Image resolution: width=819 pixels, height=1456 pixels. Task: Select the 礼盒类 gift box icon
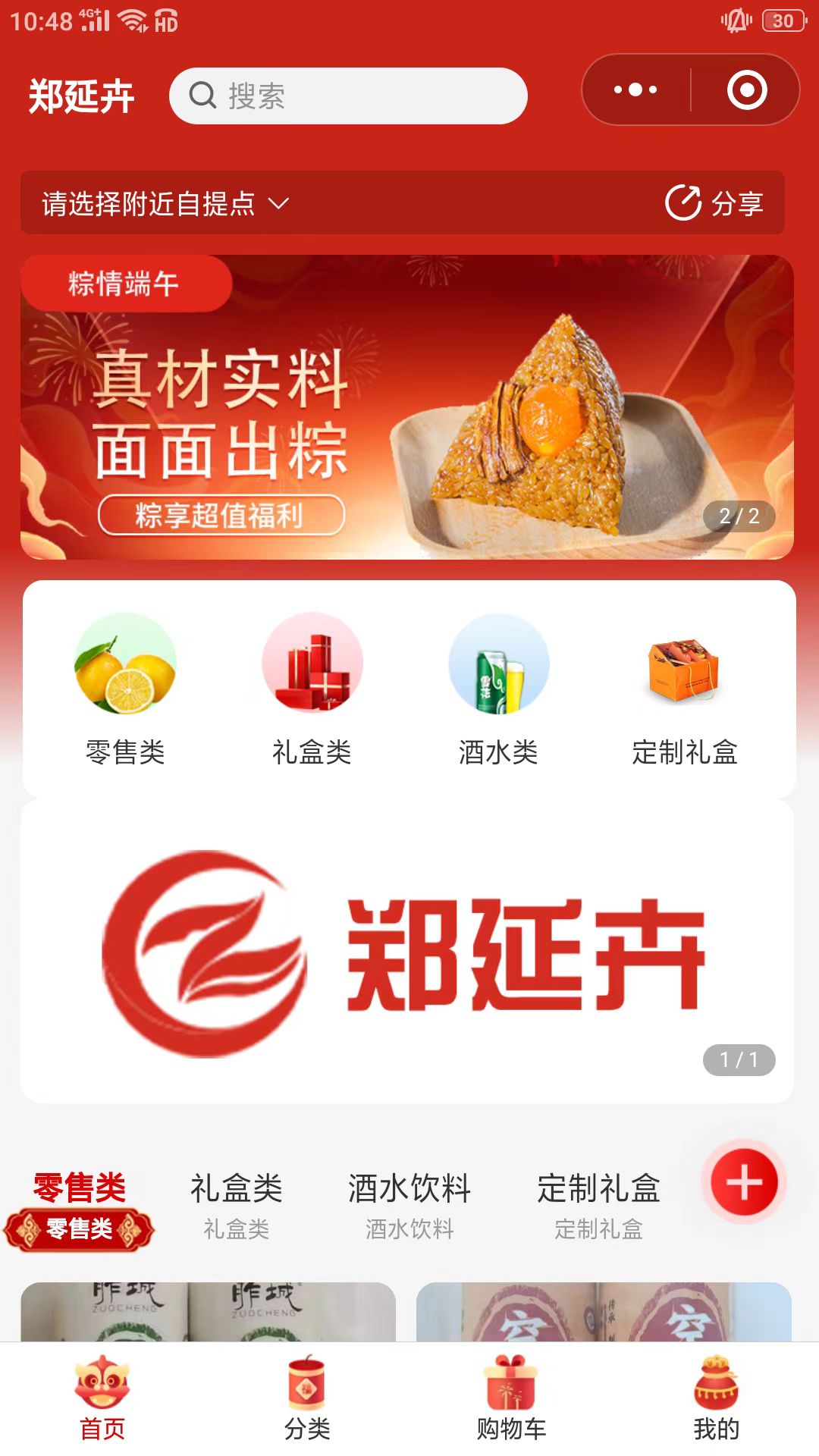(x=311, y=664)
